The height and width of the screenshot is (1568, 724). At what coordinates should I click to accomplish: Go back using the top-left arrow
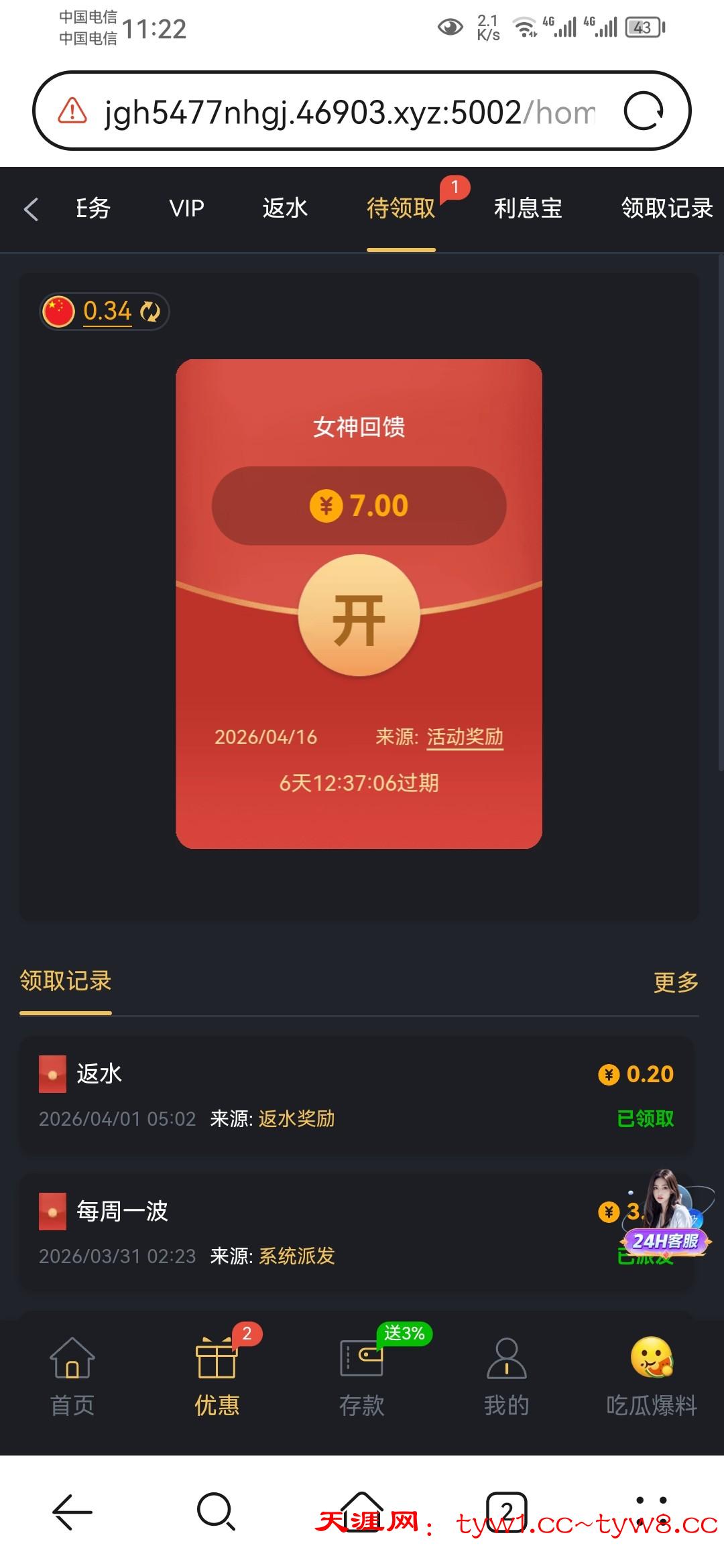click(x=31, y=209)
